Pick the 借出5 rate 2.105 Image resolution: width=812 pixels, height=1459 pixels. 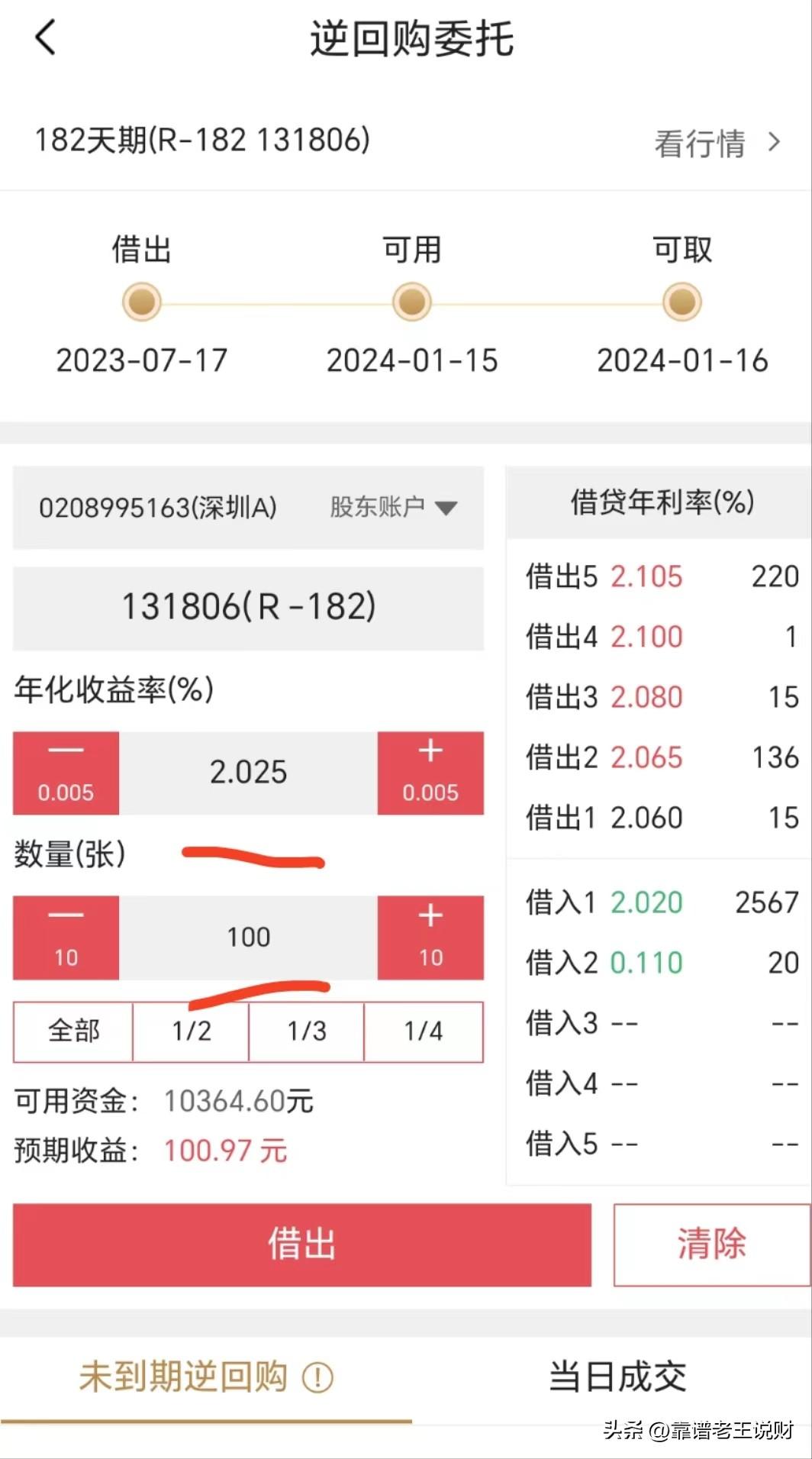click(x=646, y=576)
